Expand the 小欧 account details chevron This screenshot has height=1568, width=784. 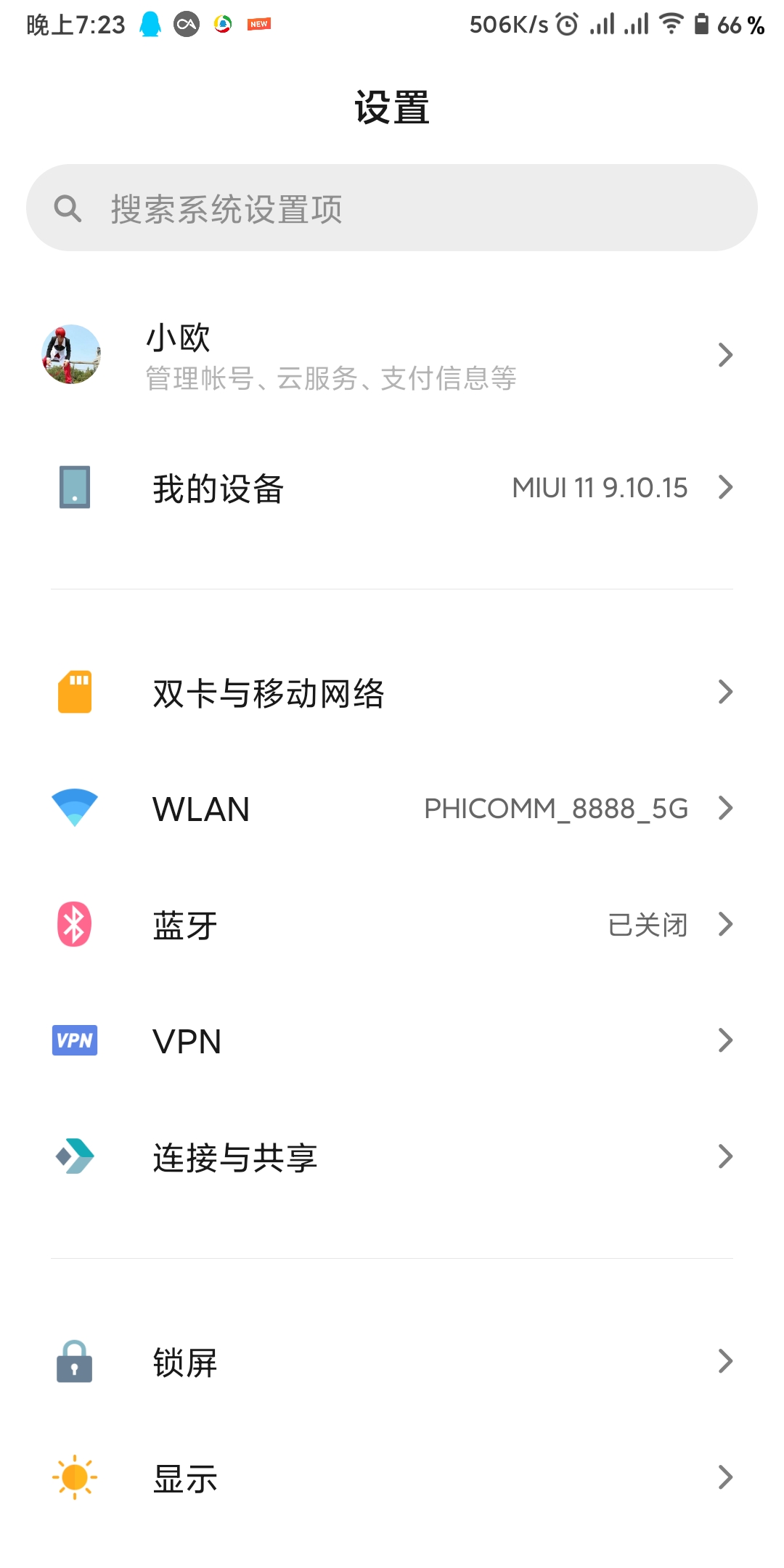(727, 355)
